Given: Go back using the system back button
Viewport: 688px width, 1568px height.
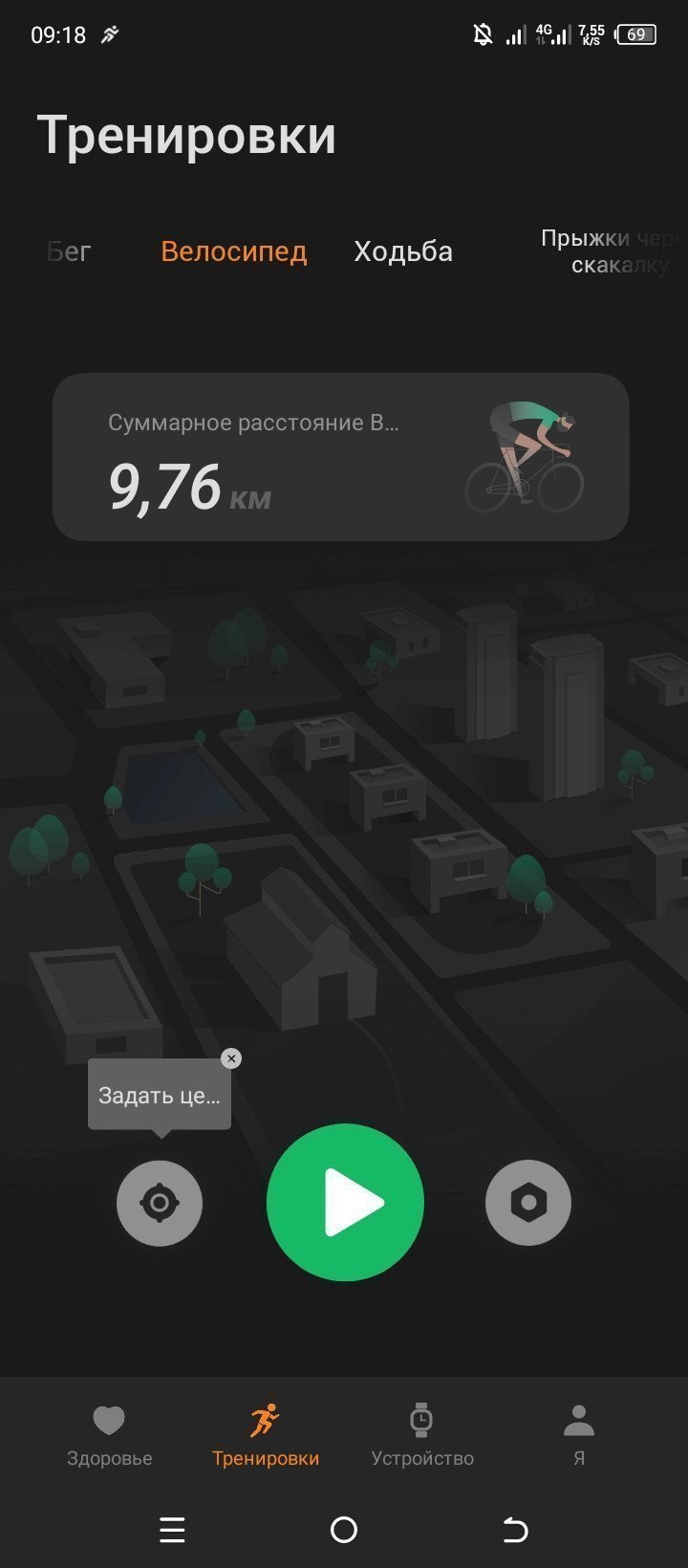Looking at the screenshot, I should coord(515,1531).
